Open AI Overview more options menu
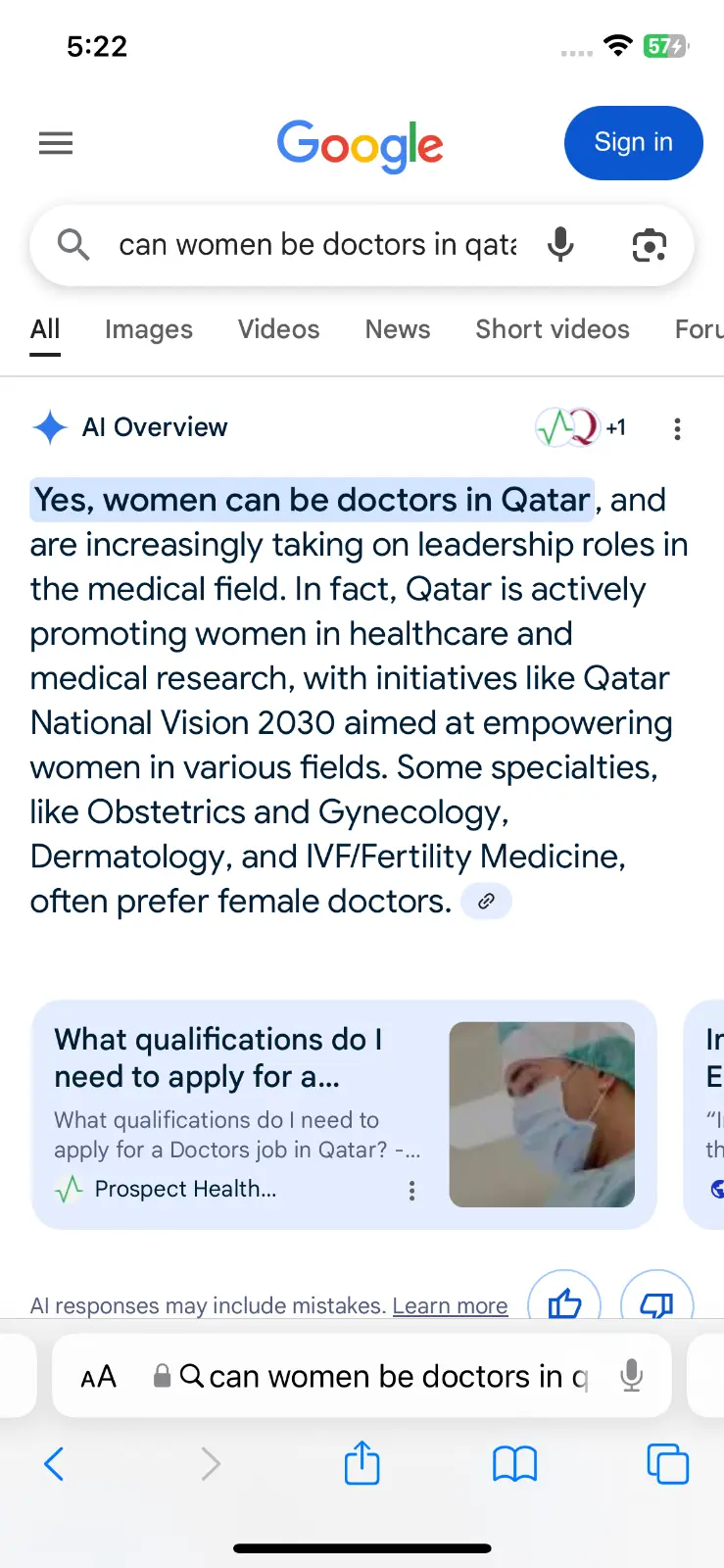The width and height of the screenshot is (724, 1568). pos(677,428)
